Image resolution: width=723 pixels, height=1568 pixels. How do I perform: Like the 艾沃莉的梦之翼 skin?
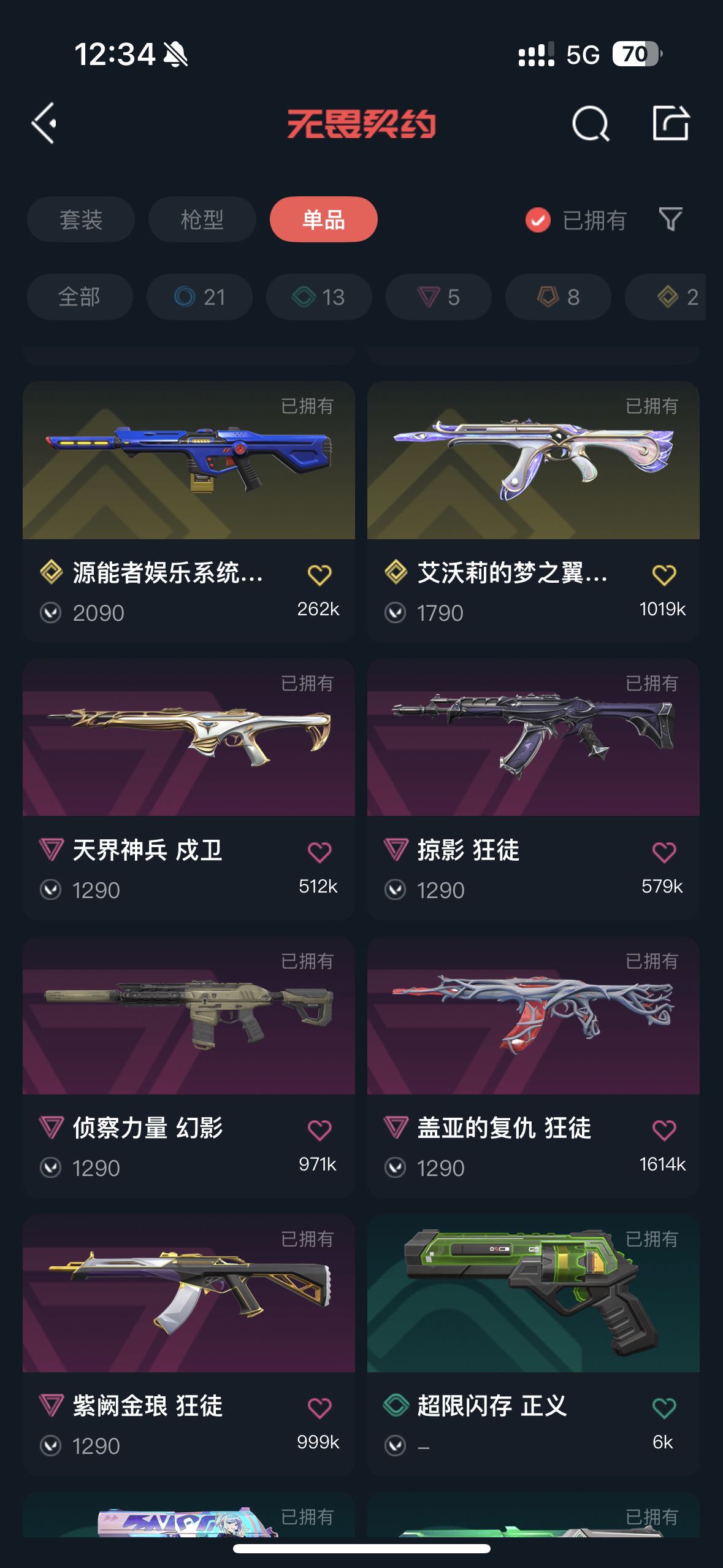pos(664,575)
